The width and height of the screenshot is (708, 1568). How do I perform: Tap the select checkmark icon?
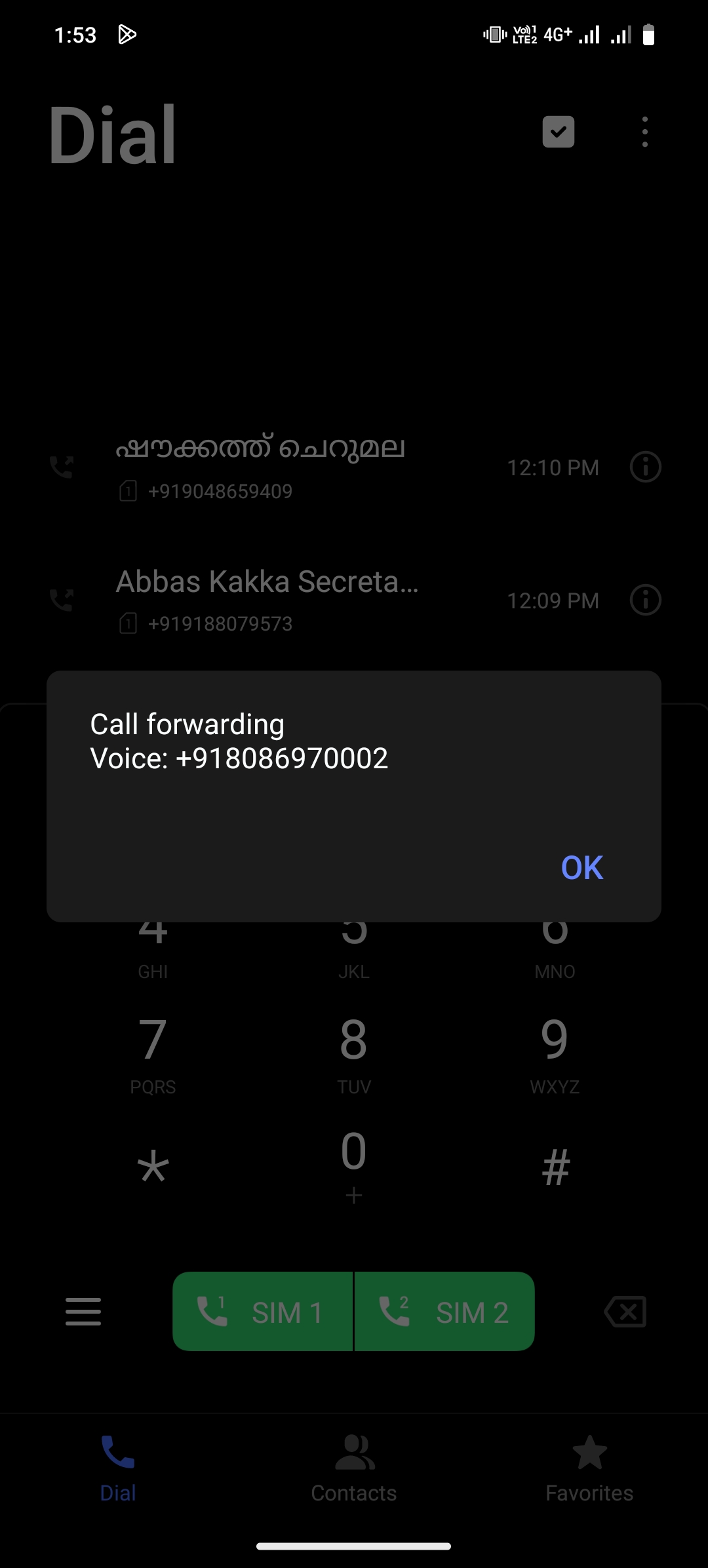click(559, 132)
